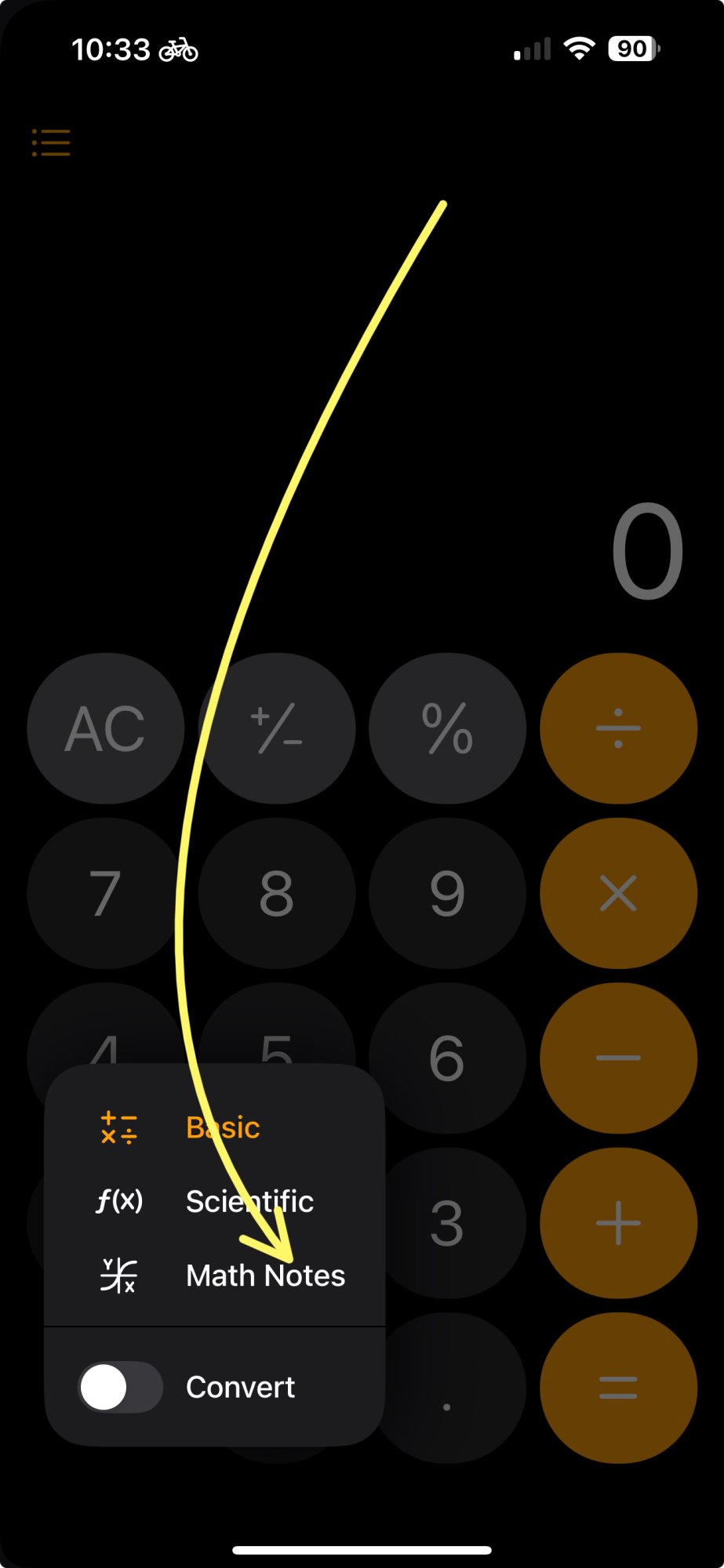Tap the plus operator
Viewport: 724px width, 1568px height.
pyautogui.click(x=618, y=1222)
